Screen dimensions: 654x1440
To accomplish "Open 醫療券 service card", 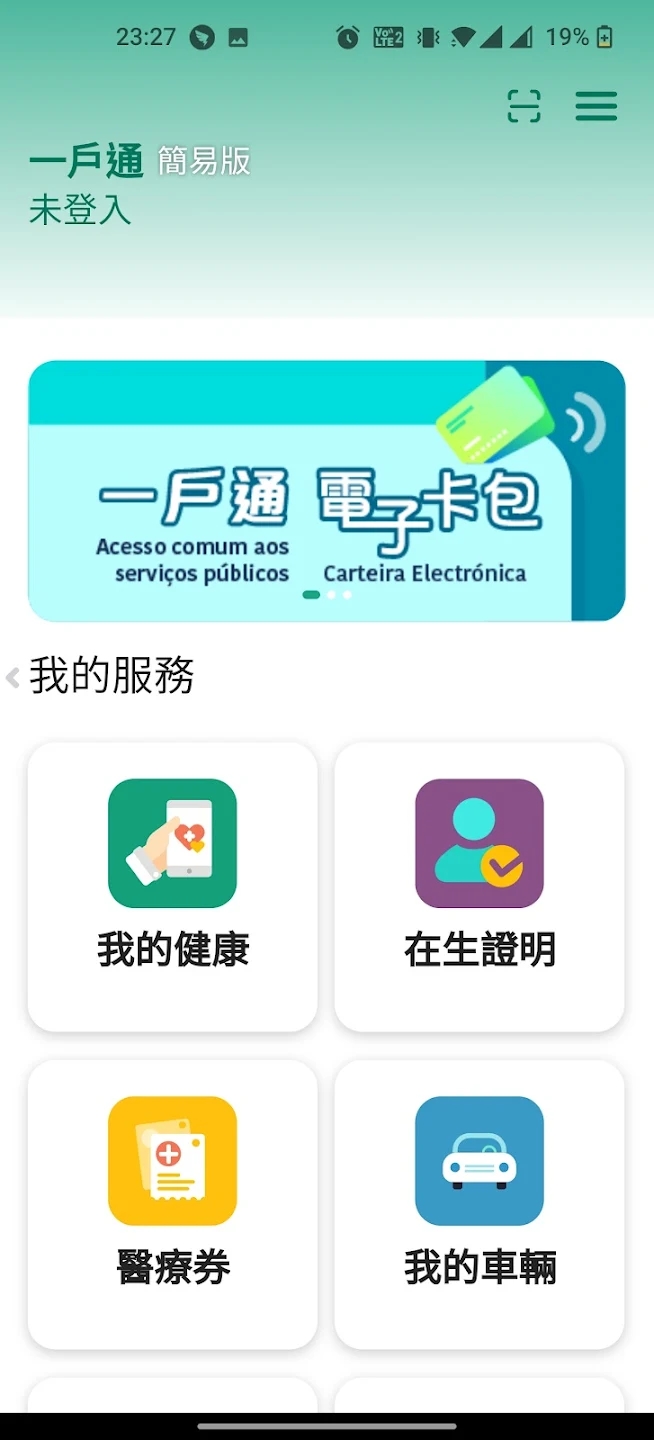I will pos(173,1205).
